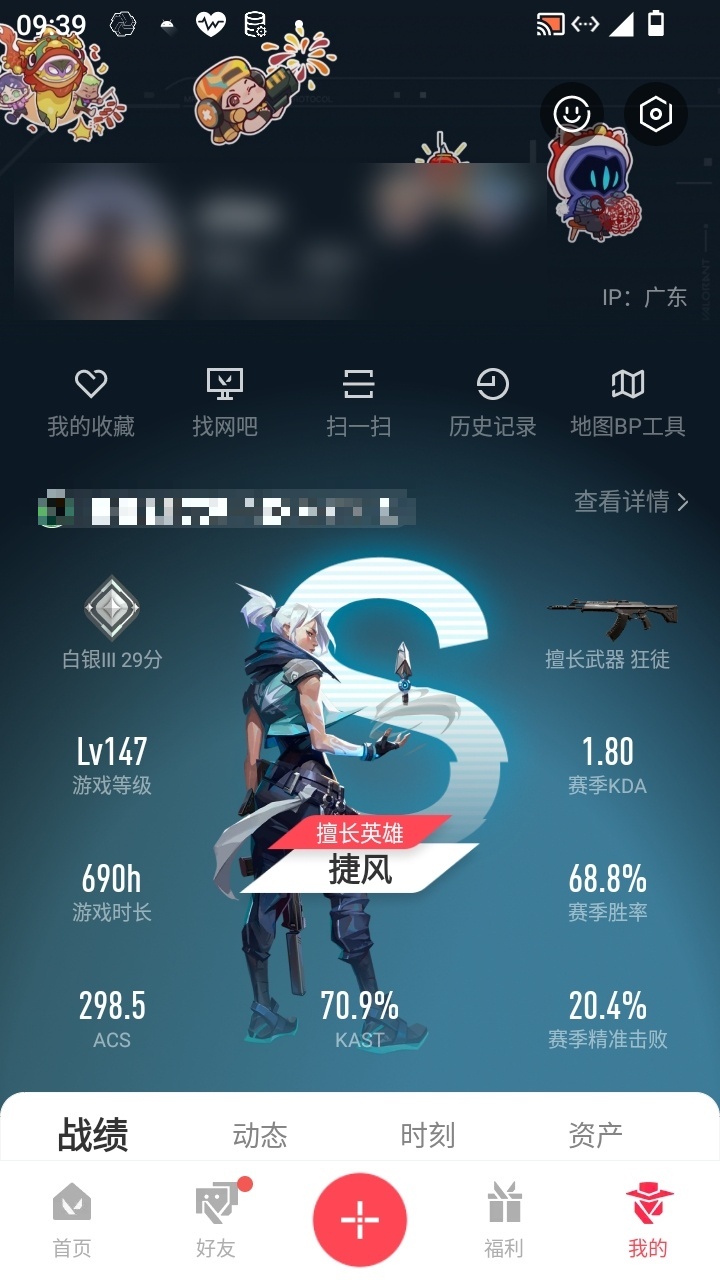Open 我的收藏 favorites
Viewport: 720px width, 1280px height.
91,403
